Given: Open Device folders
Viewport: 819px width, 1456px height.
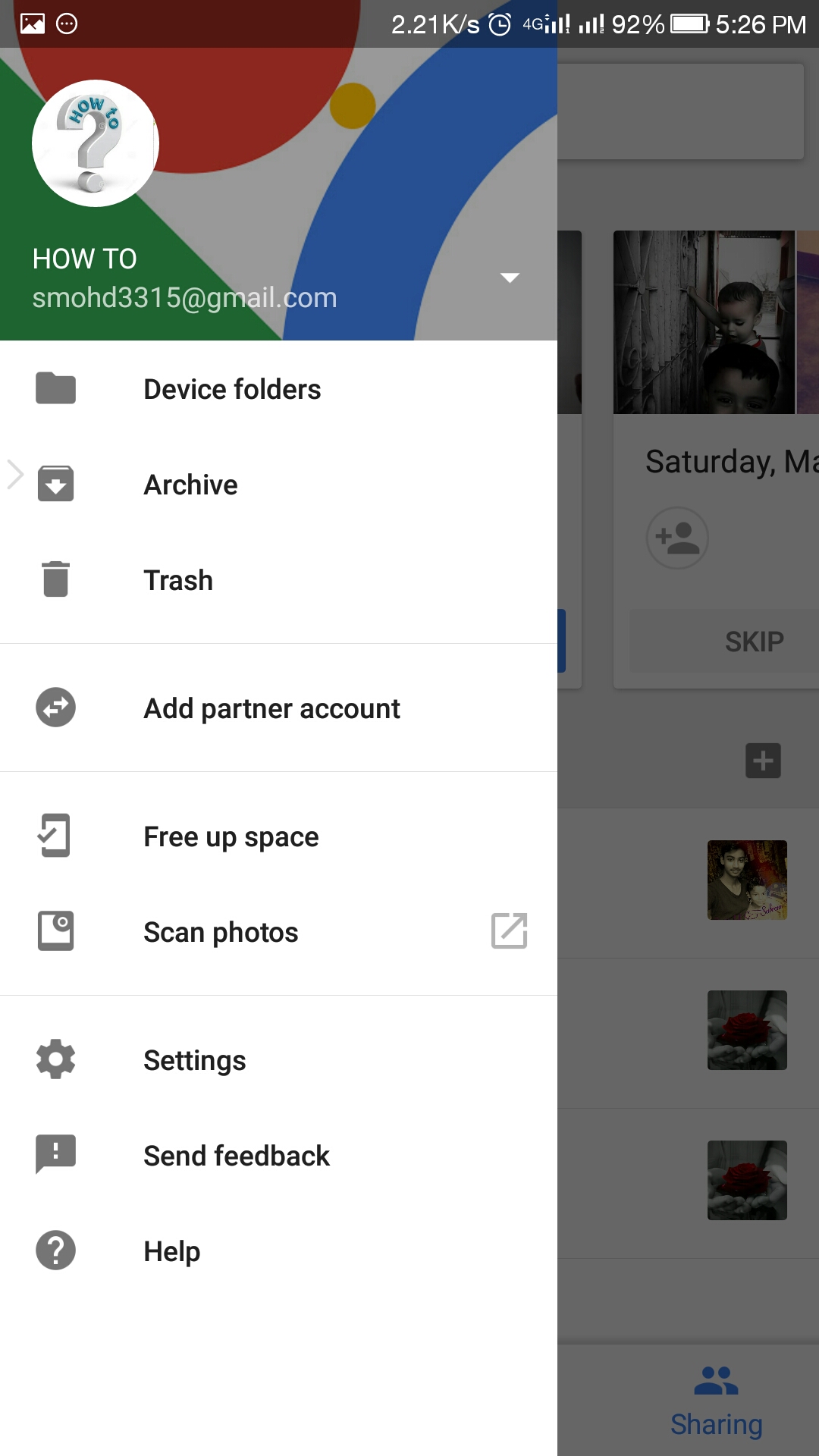Looking at the screenshot, I should 232,389.
